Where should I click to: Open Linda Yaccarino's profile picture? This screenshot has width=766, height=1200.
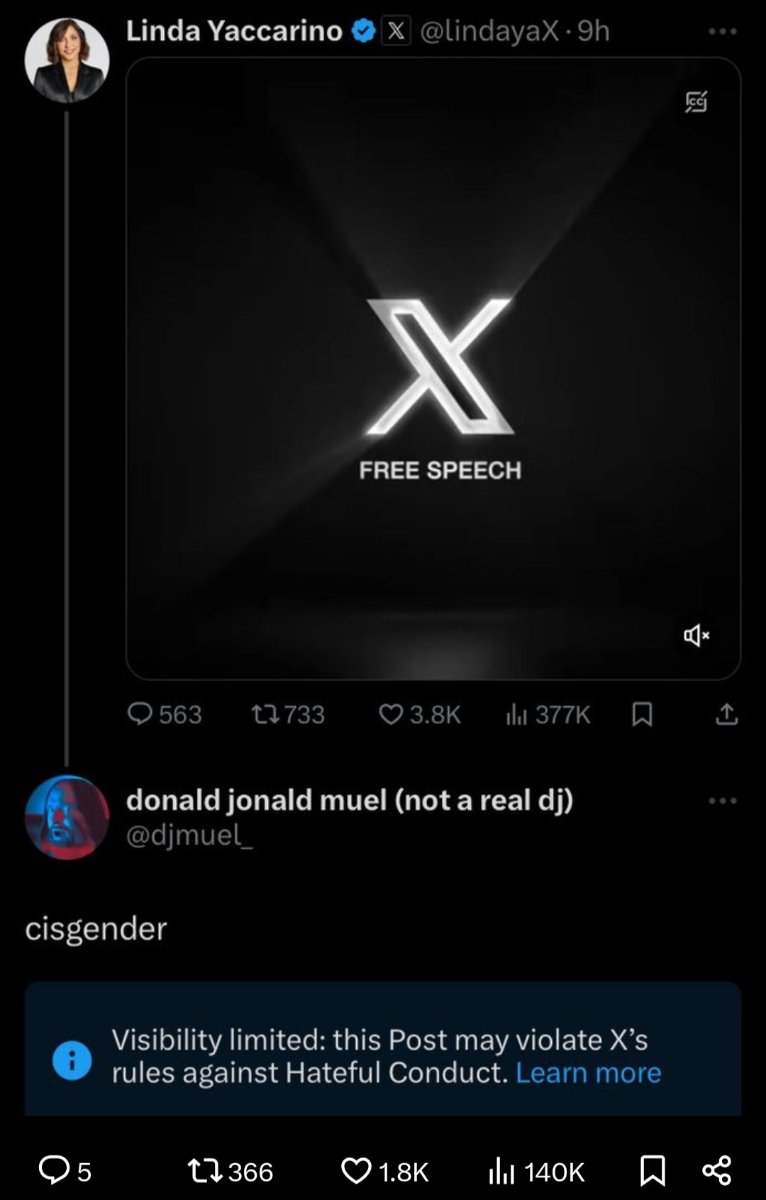[x=66, y=60]
